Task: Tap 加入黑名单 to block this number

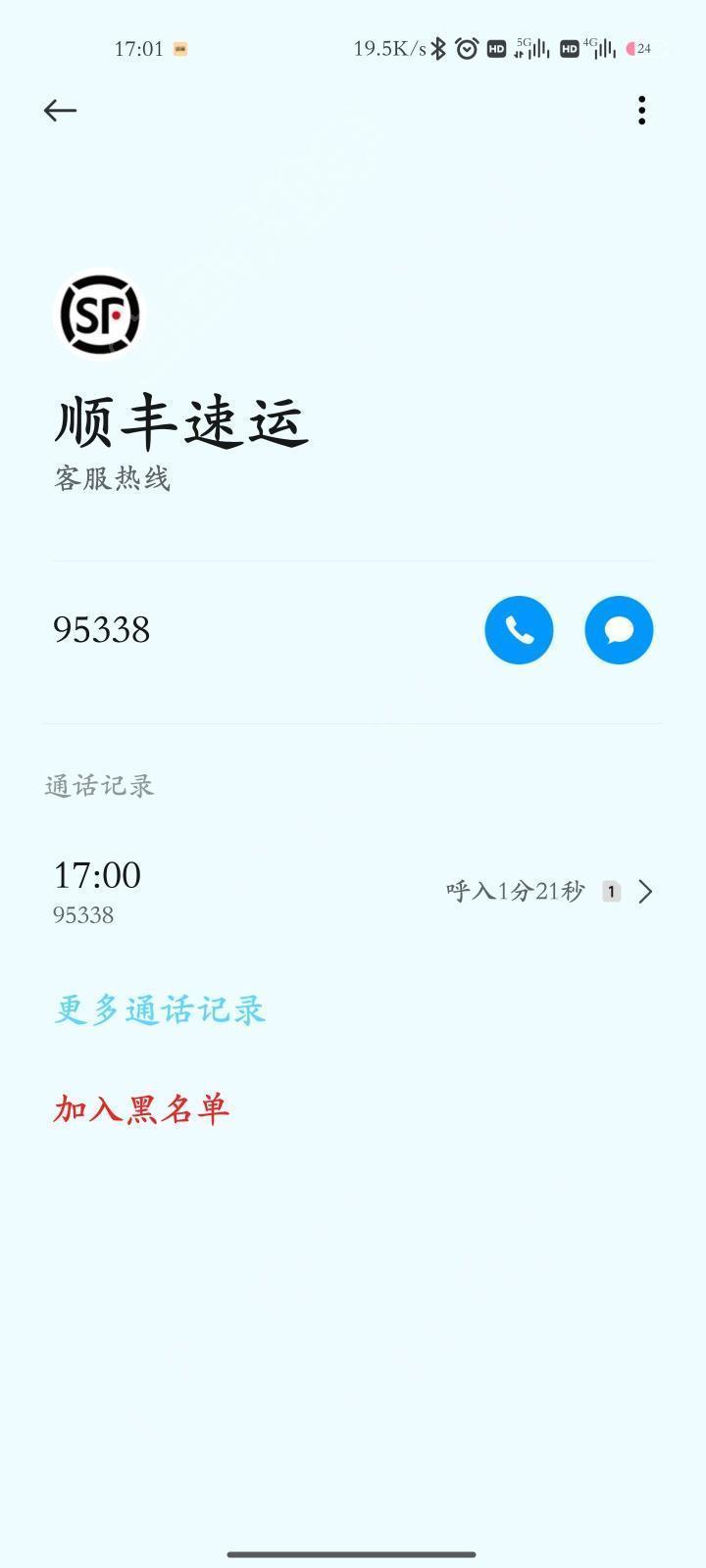Action: (141, 1109)
